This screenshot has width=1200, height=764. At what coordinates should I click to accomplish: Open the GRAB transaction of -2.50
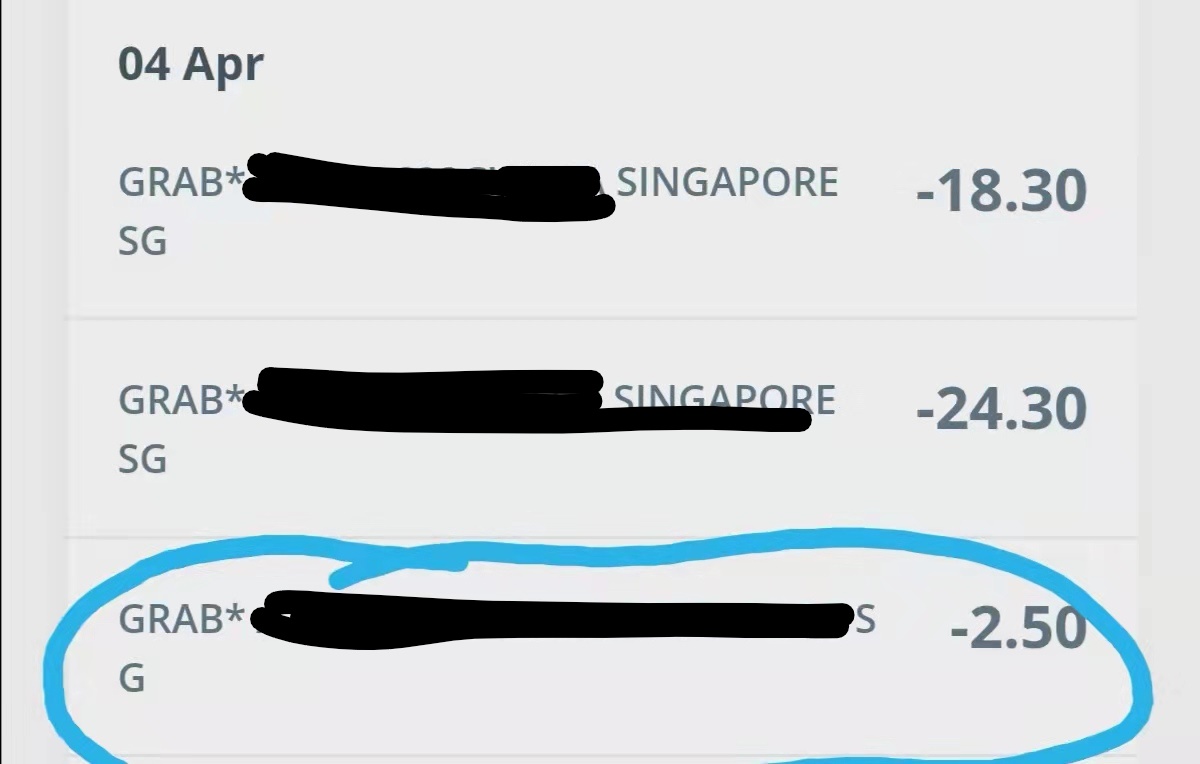600,646
